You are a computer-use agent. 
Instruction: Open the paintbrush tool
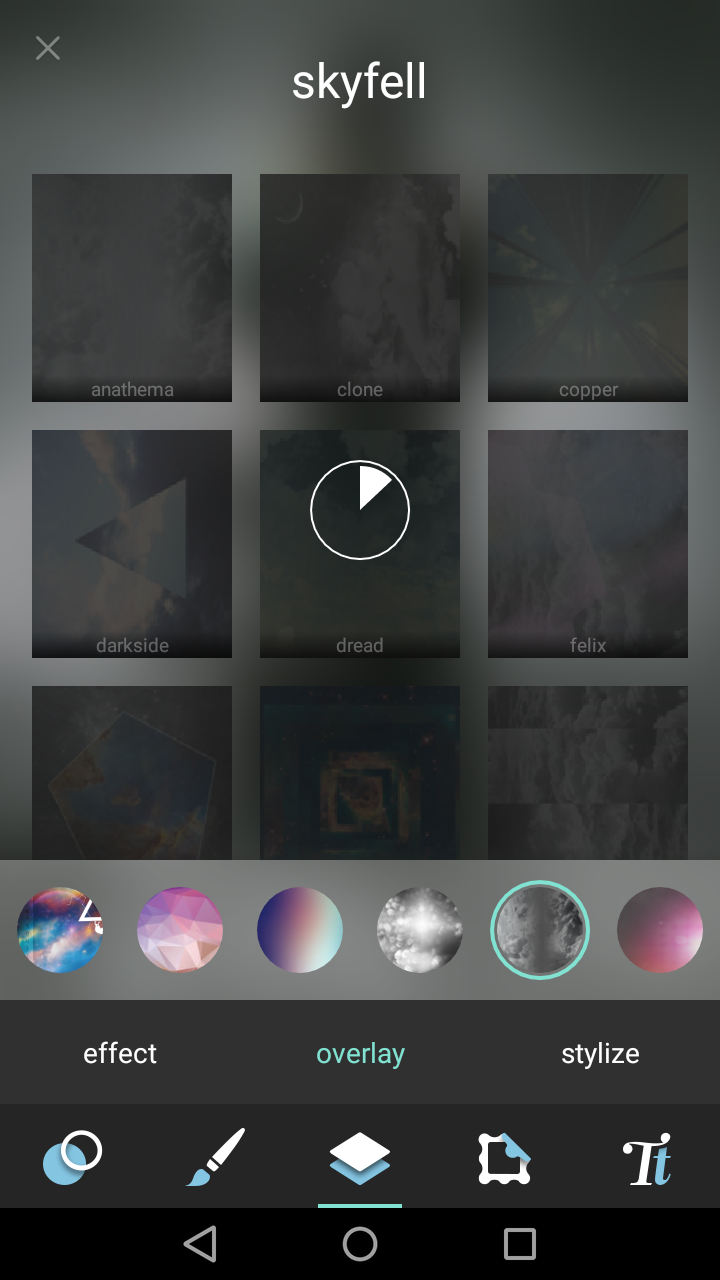click(216, 1157)
